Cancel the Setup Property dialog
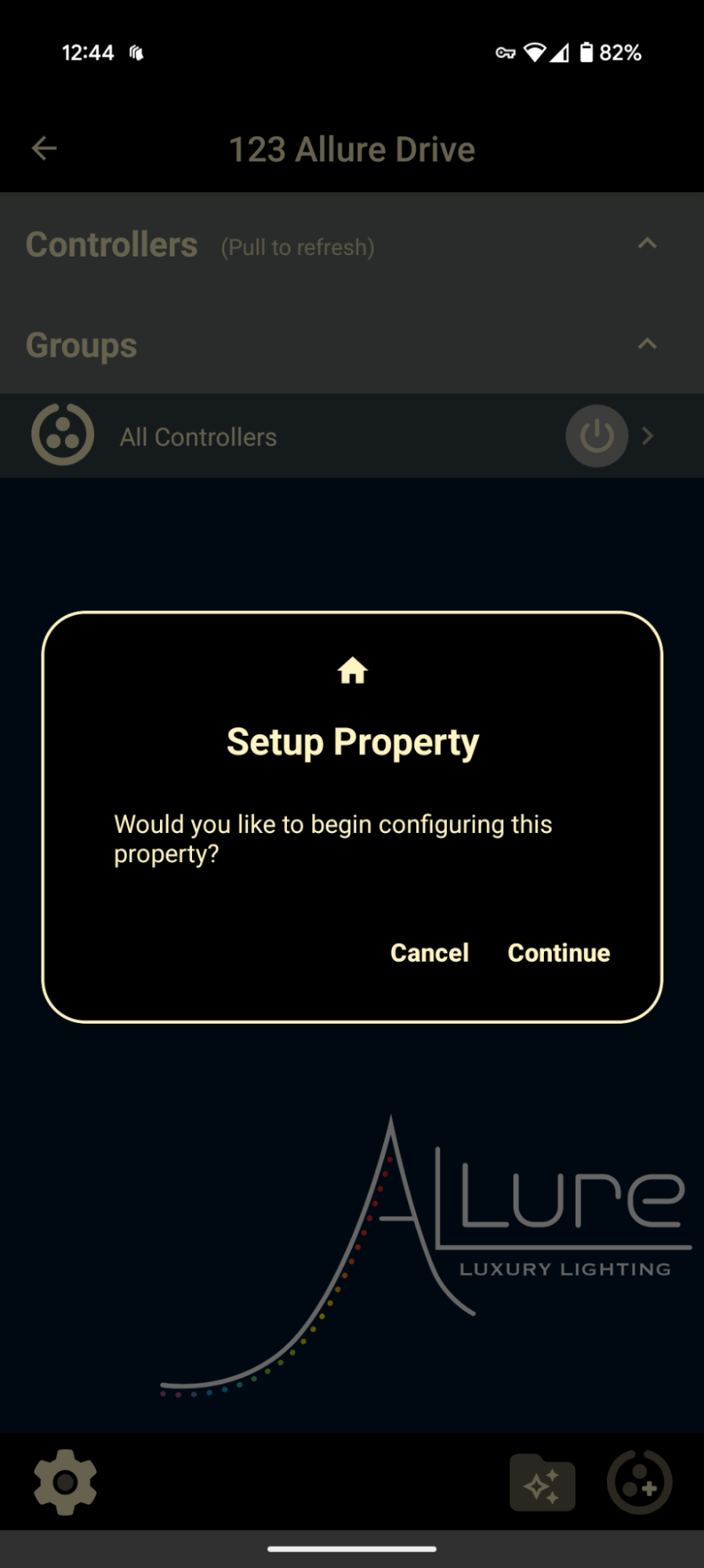 [430, 951]
